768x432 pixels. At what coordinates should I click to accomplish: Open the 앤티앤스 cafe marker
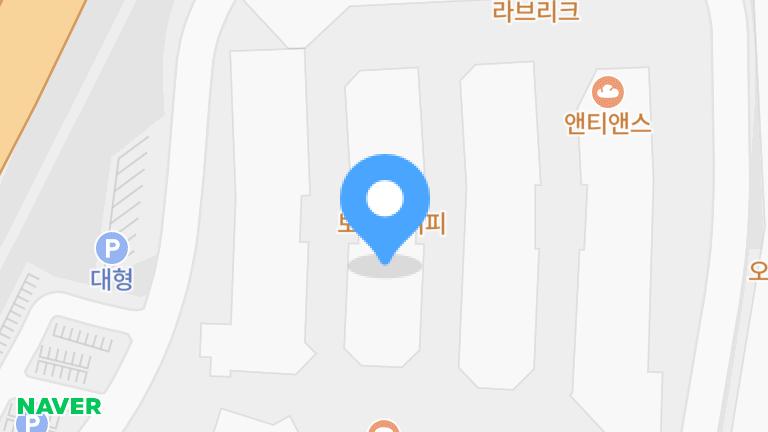coord(607,93)
